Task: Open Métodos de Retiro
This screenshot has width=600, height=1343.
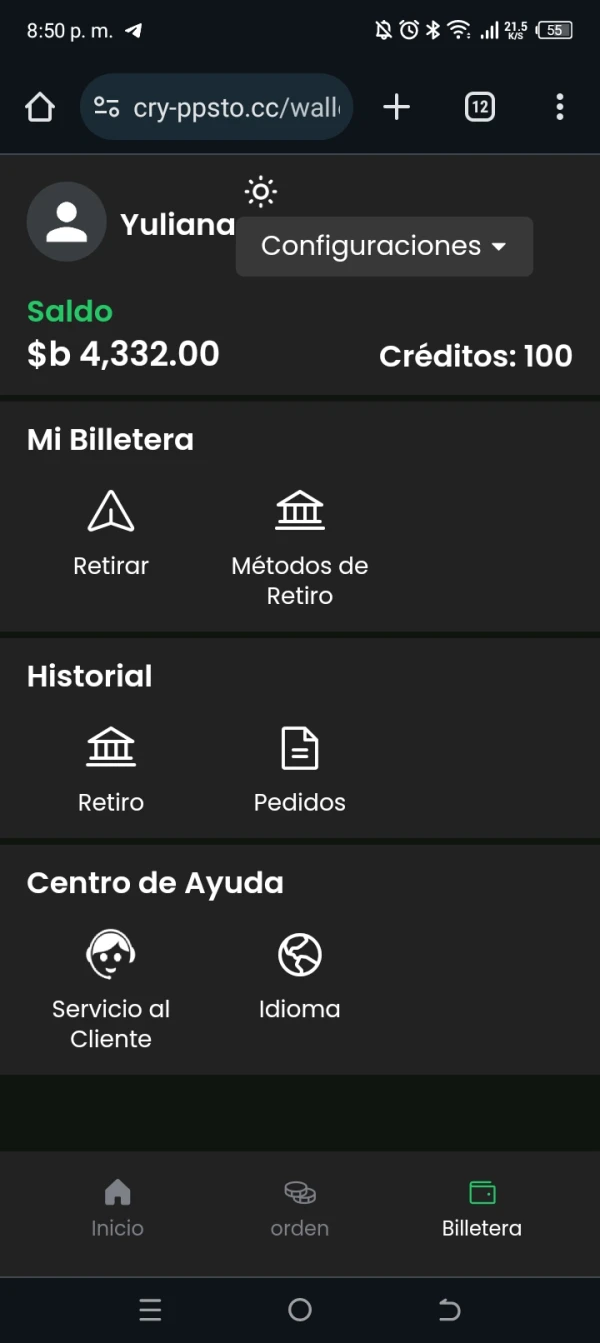Action: click(300, 548)
